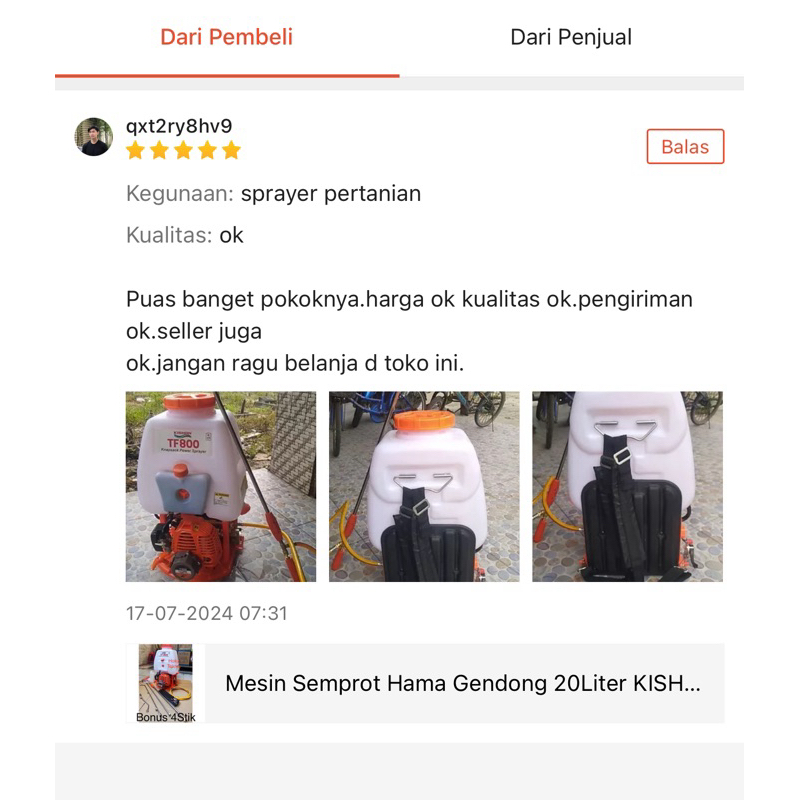Screen dimensions: 800x800
Task: Switch to the Dari Penjual tab
Action: coord(571,38)
